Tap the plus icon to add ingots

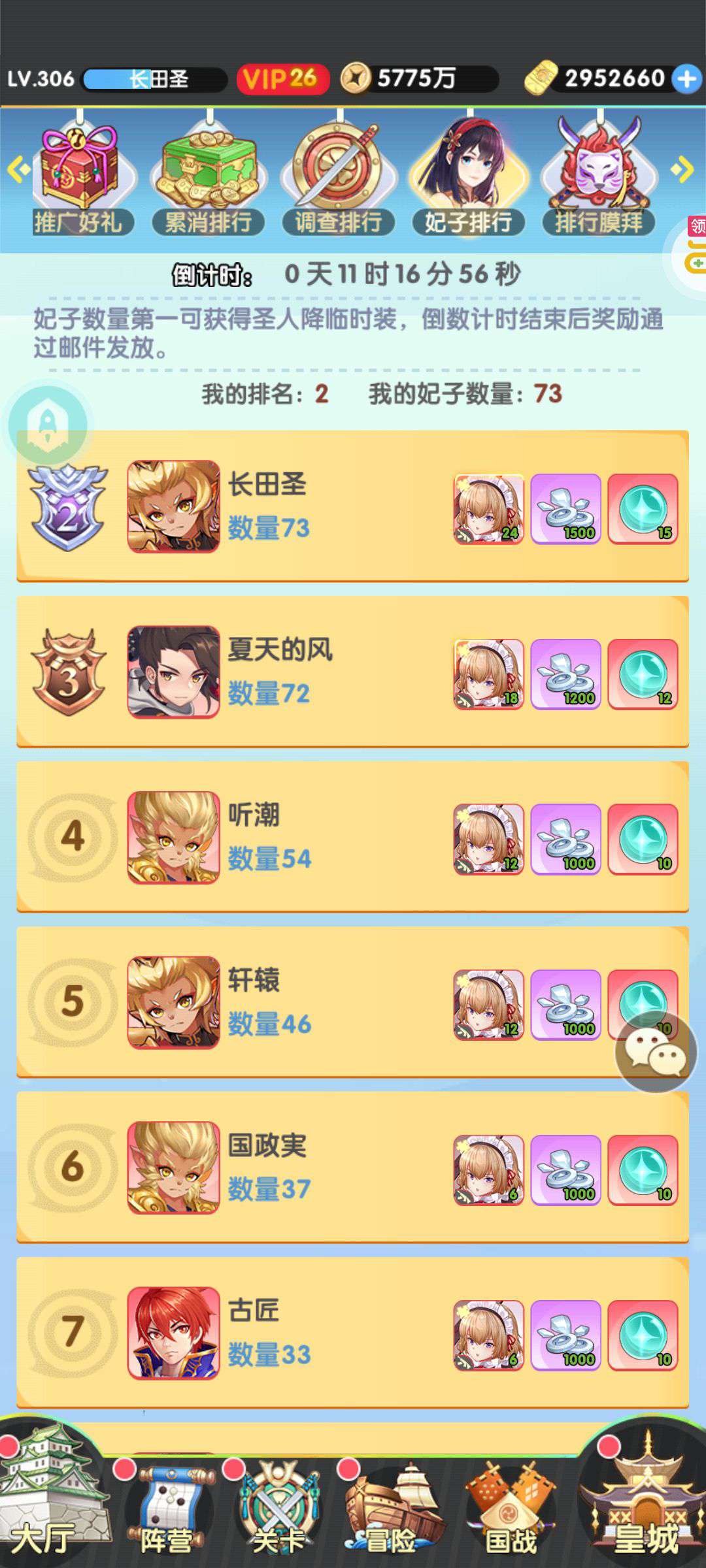point(687,79)
